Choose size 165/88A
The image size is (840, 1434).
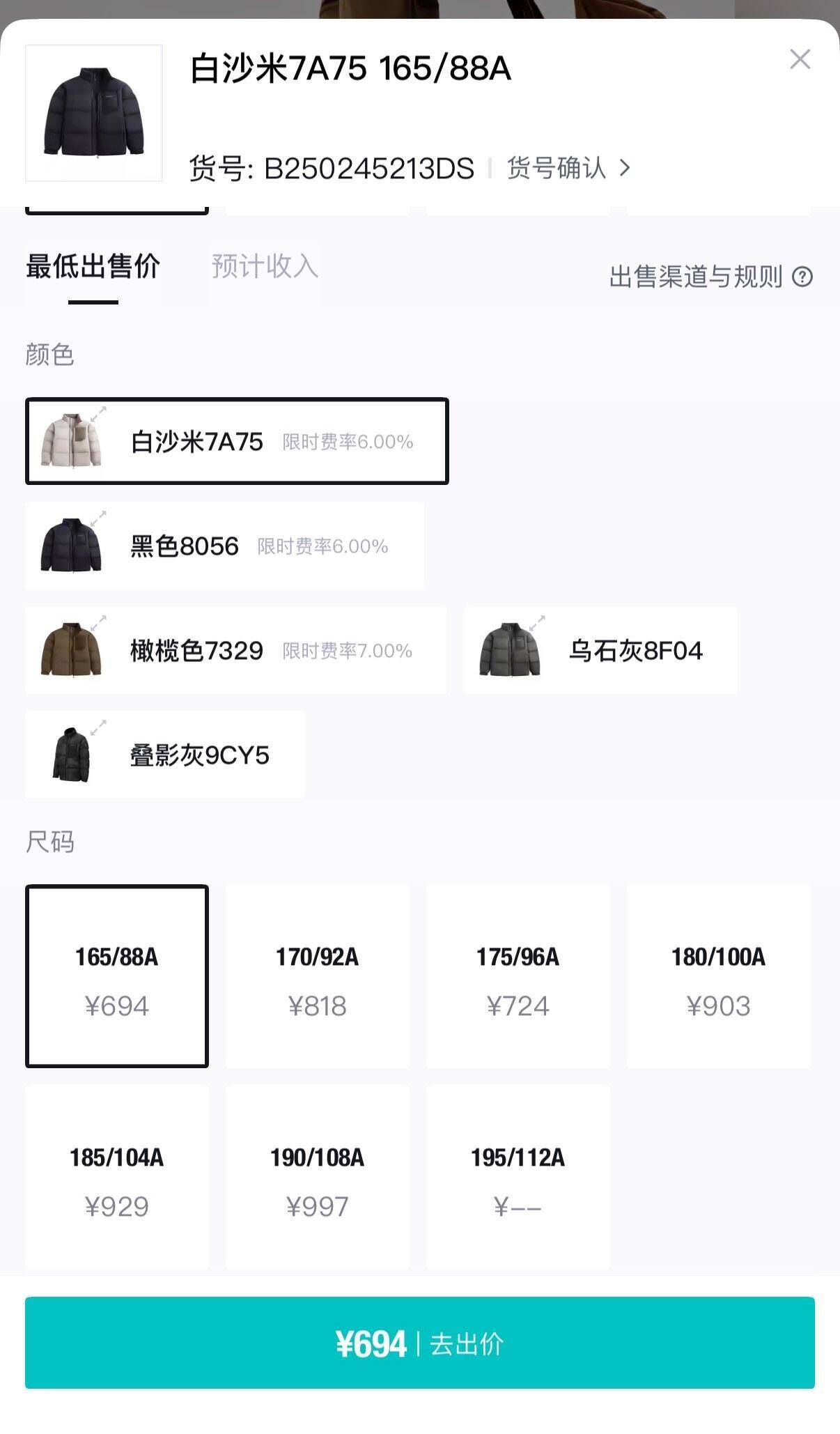coord(117,976)
